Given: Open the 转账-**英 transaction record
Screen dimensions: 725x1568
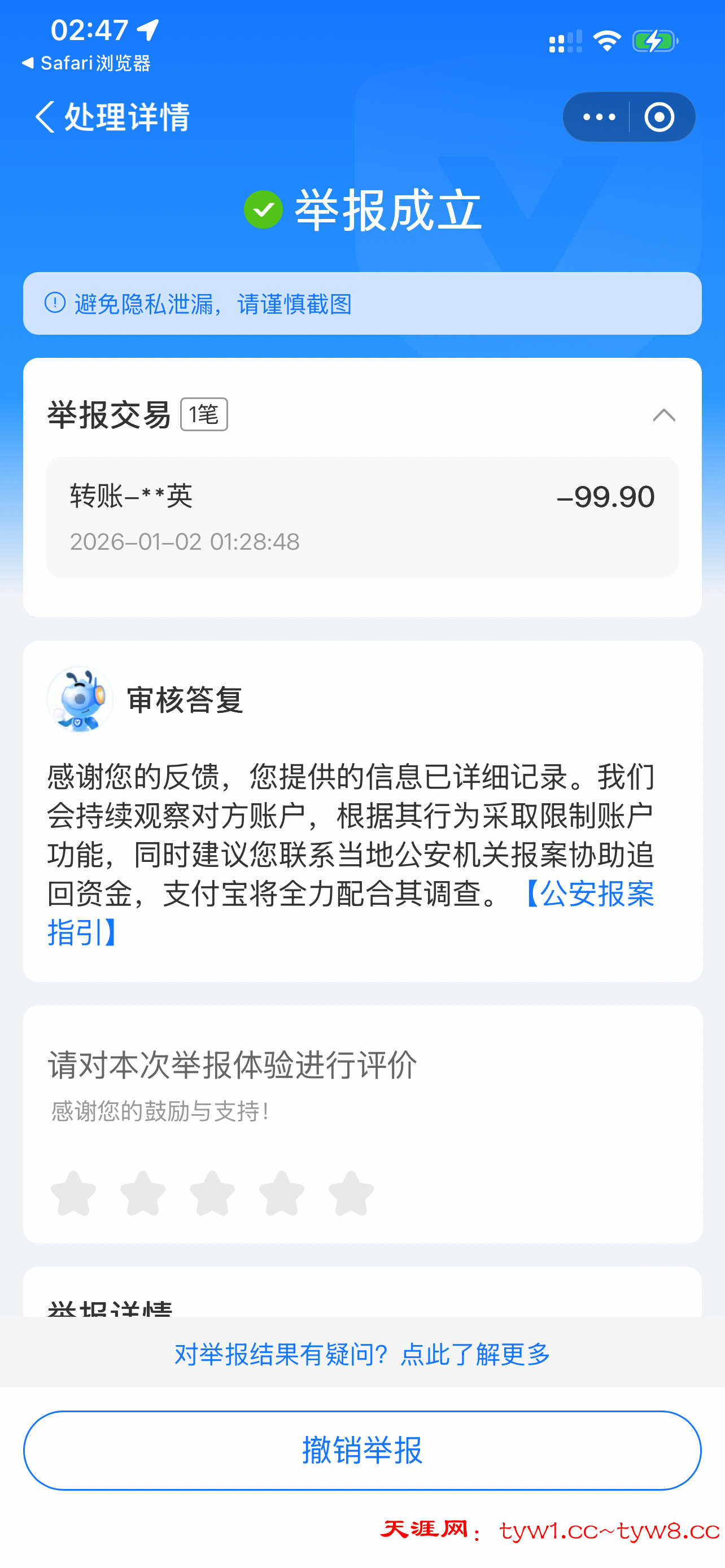Looking at the screenshot, I should click(x=362, y=517).
